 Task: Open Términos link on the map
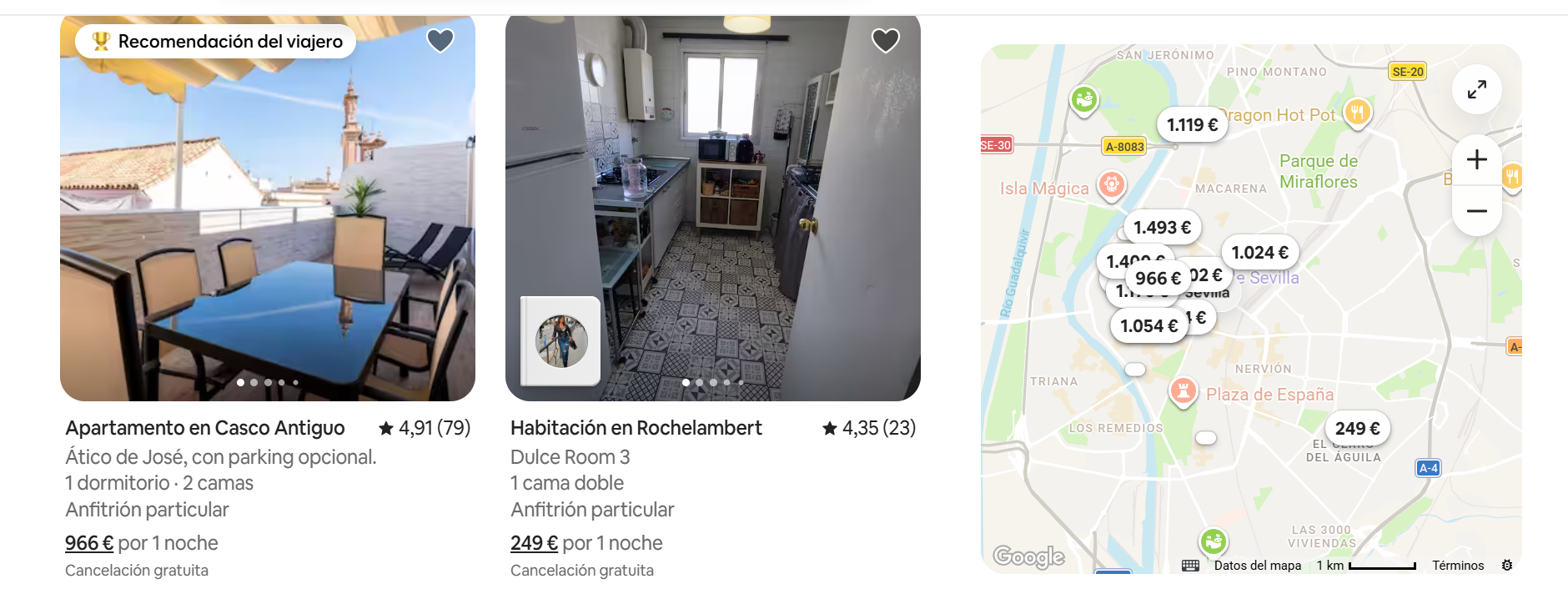pos(1457,566)
